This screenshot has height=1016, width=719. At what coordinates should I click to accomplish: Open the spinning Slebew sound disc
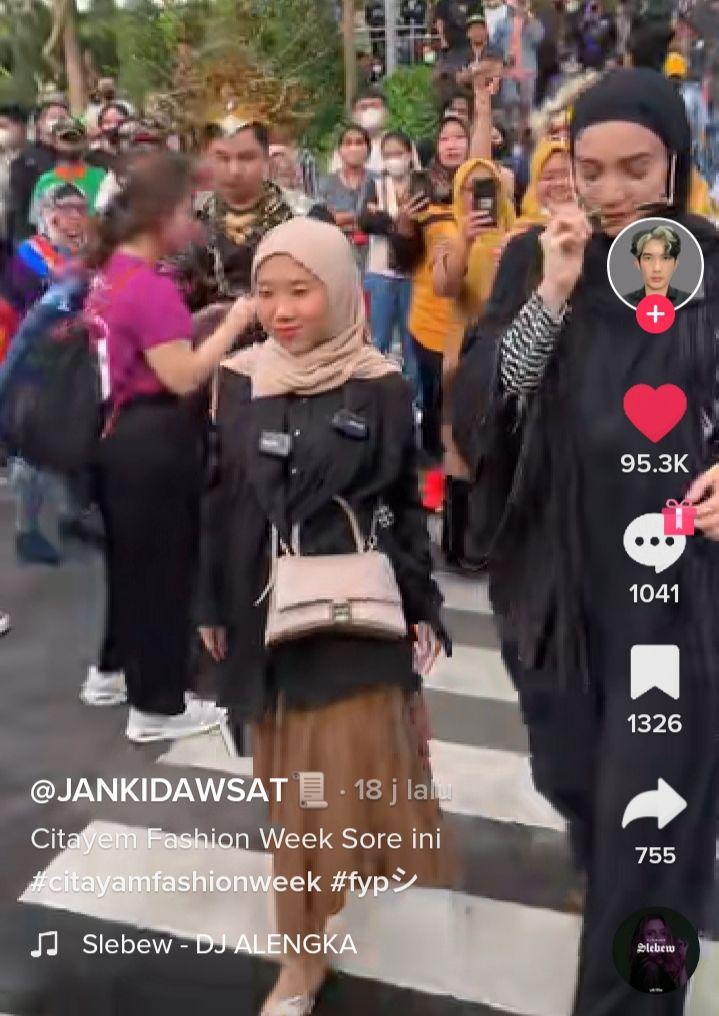pos(655,950)
